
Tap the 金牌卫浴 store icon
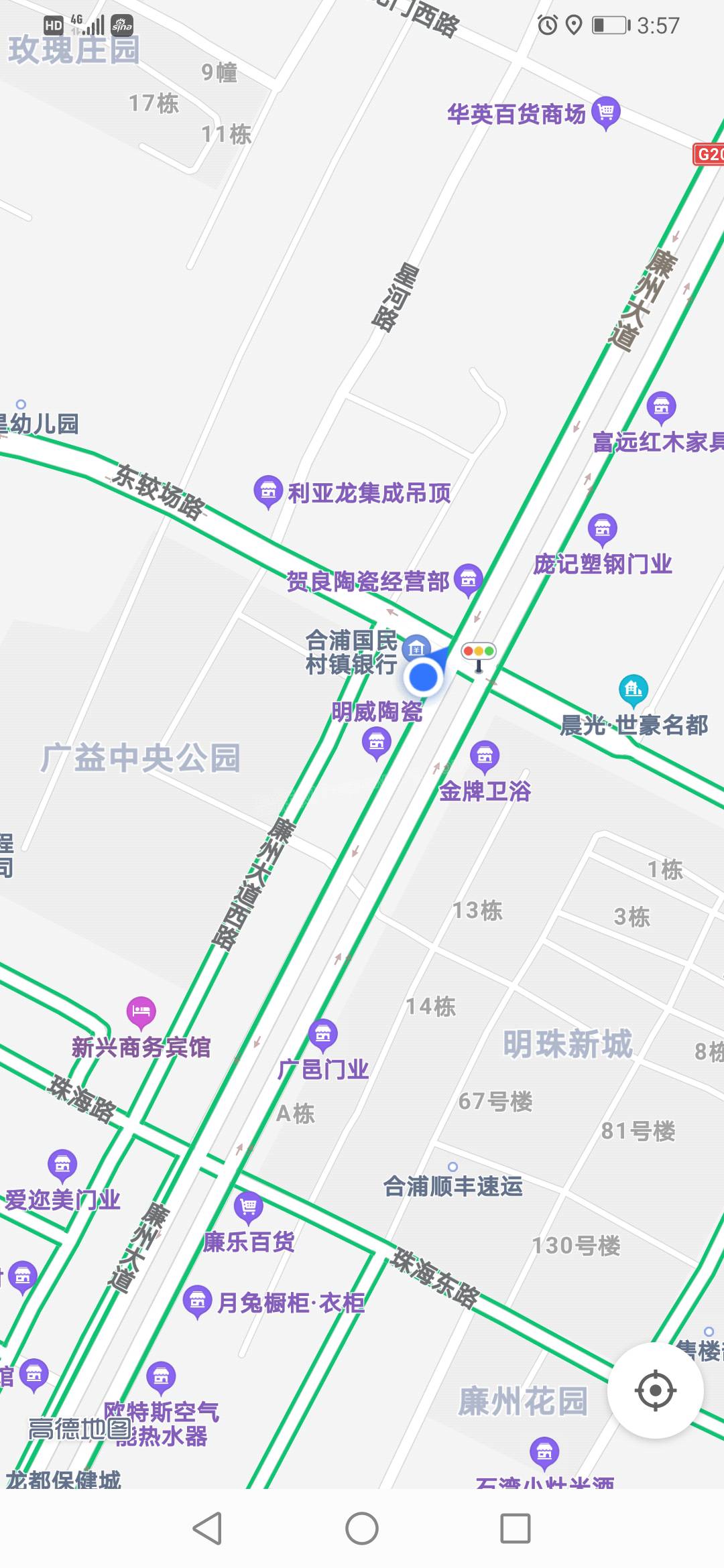[485, 755]
